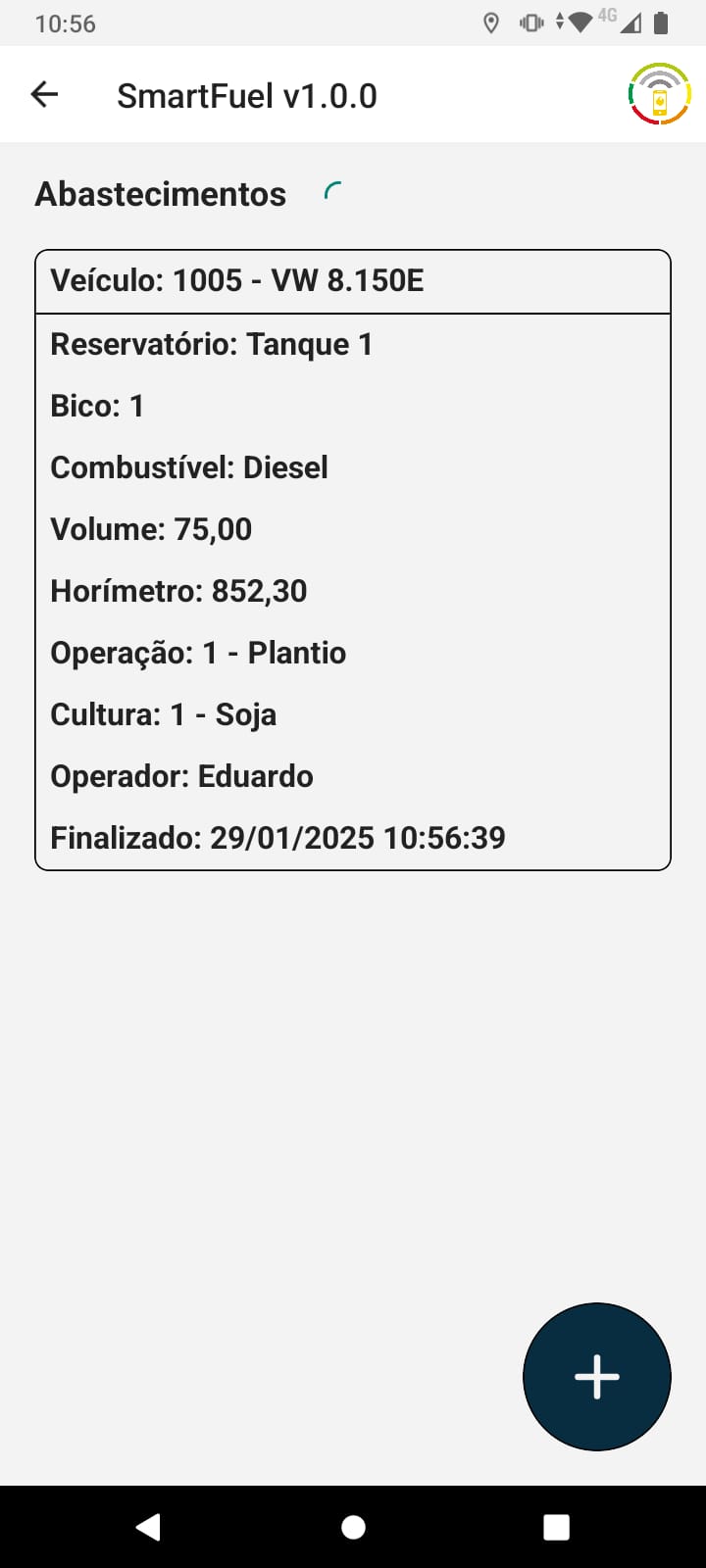Open the fueling card for vehicle 1005
Screen dimensions: 706x1568
[x=352, y=560]
